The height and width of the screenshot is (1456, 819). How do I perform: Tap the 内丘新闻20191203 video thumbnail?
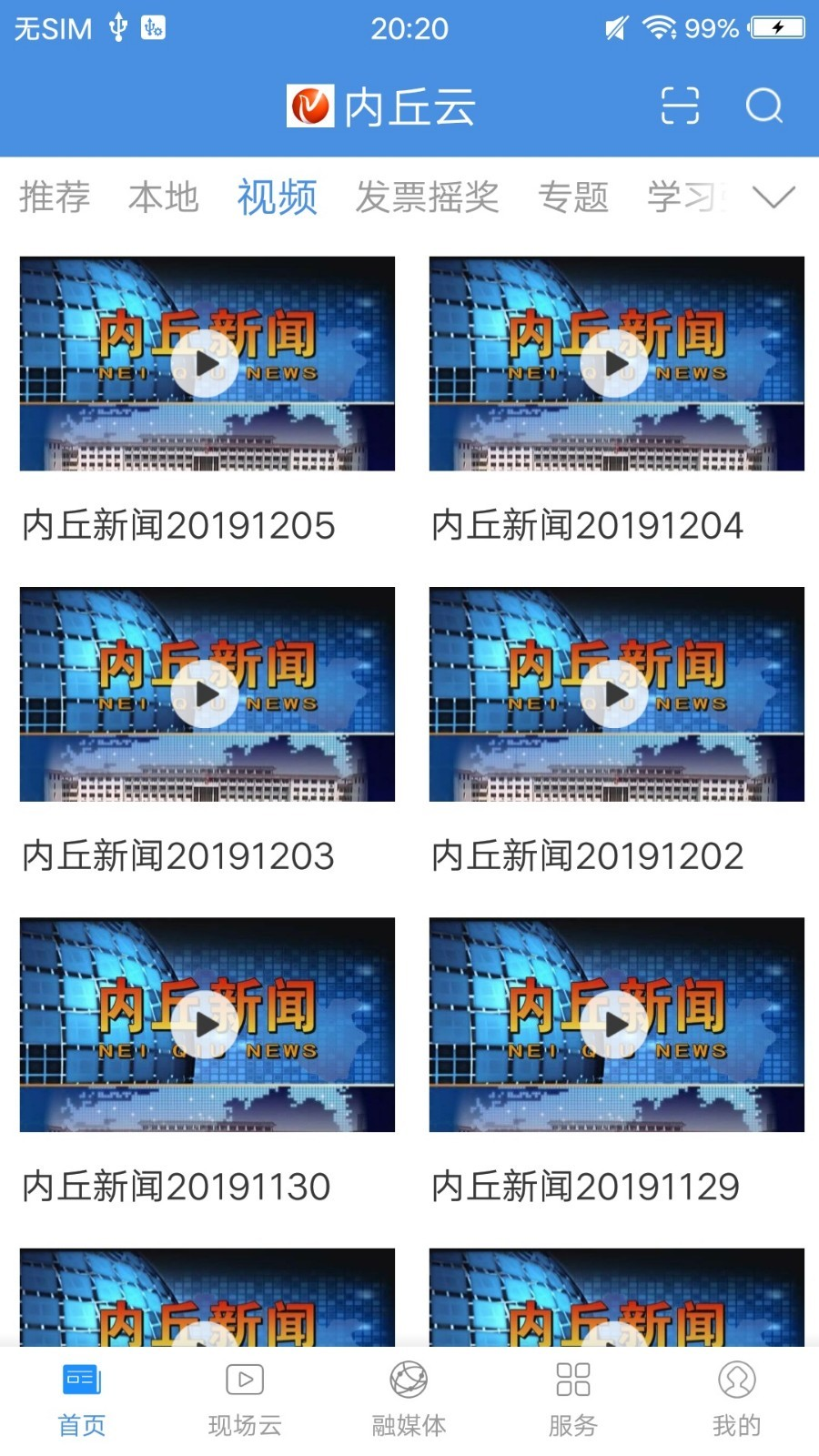(x=207, y=693)
